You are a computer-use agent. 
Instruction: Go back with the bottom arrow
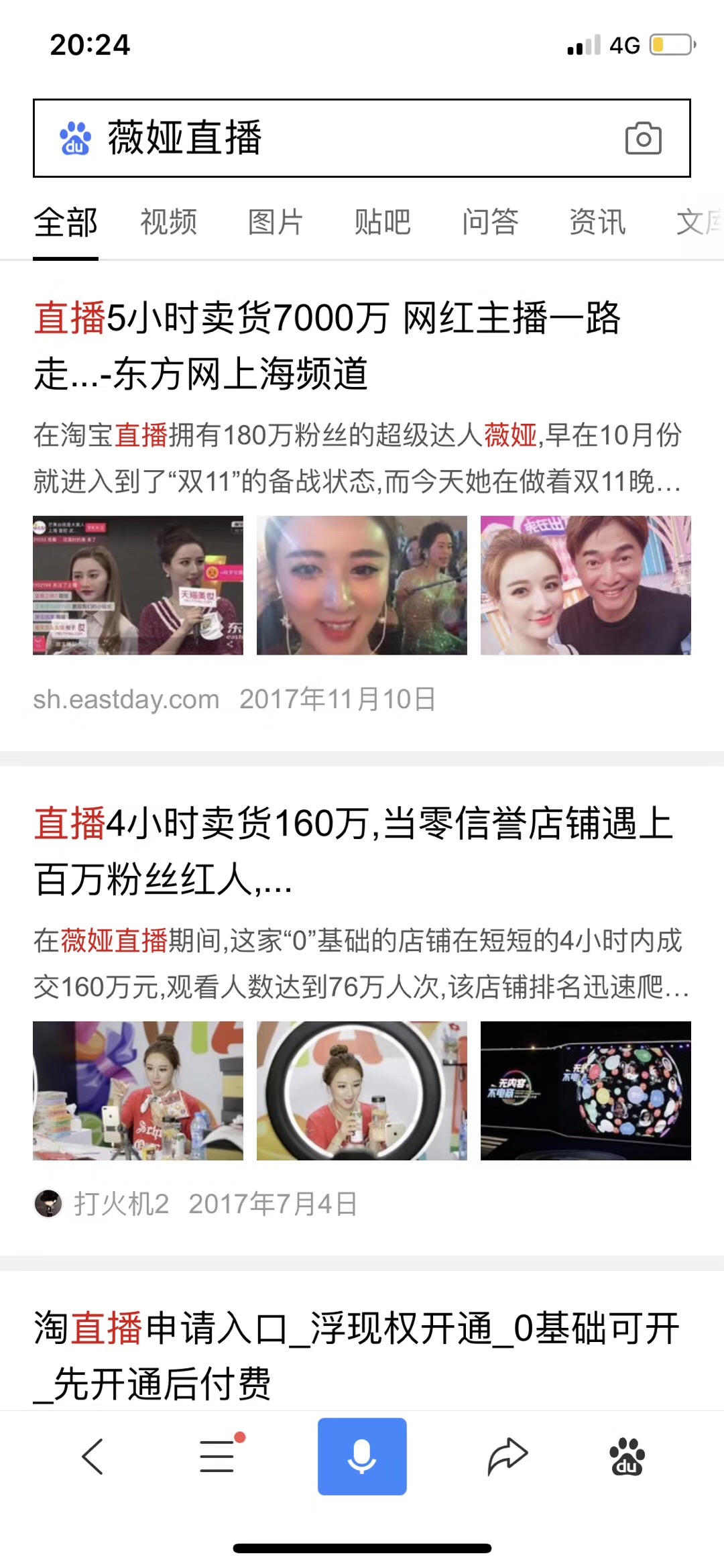coord(93,1456)
